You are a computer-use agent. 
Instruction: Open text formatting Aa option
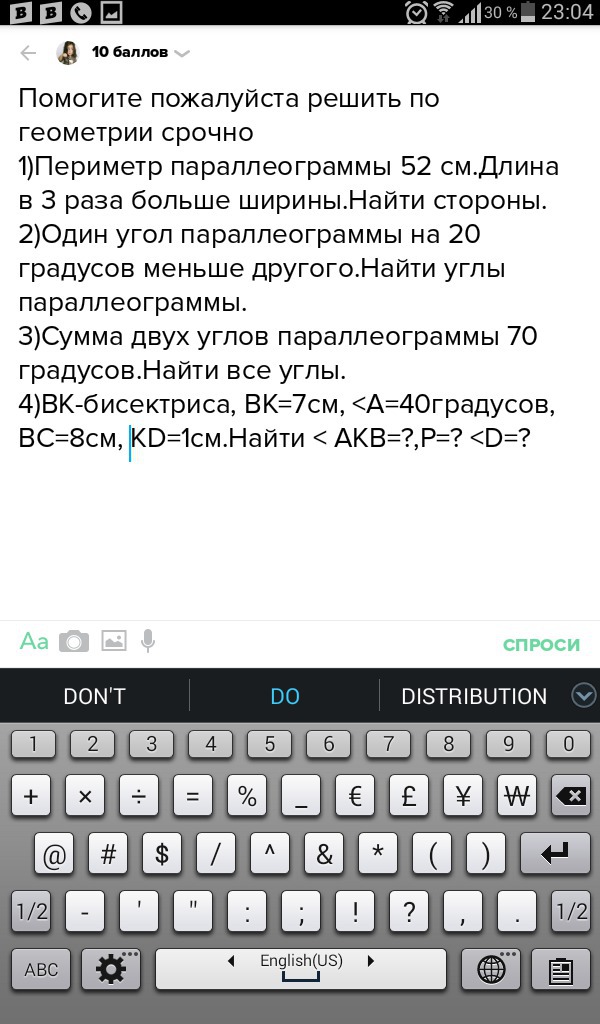coord(34,641)
